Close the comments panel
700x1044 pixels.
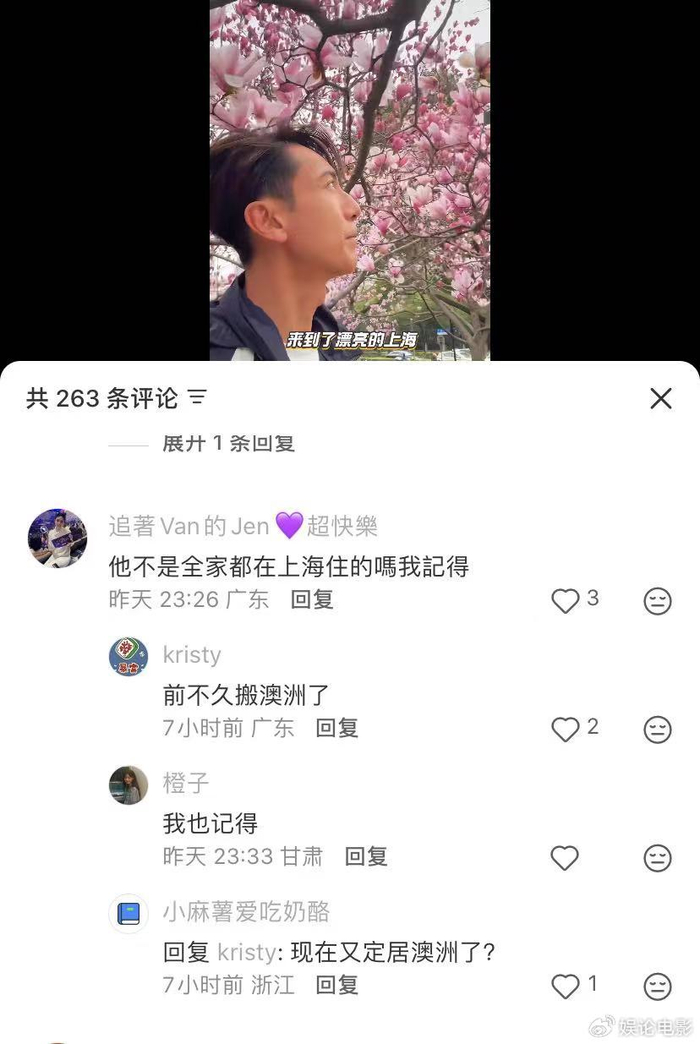pos(661,399)
